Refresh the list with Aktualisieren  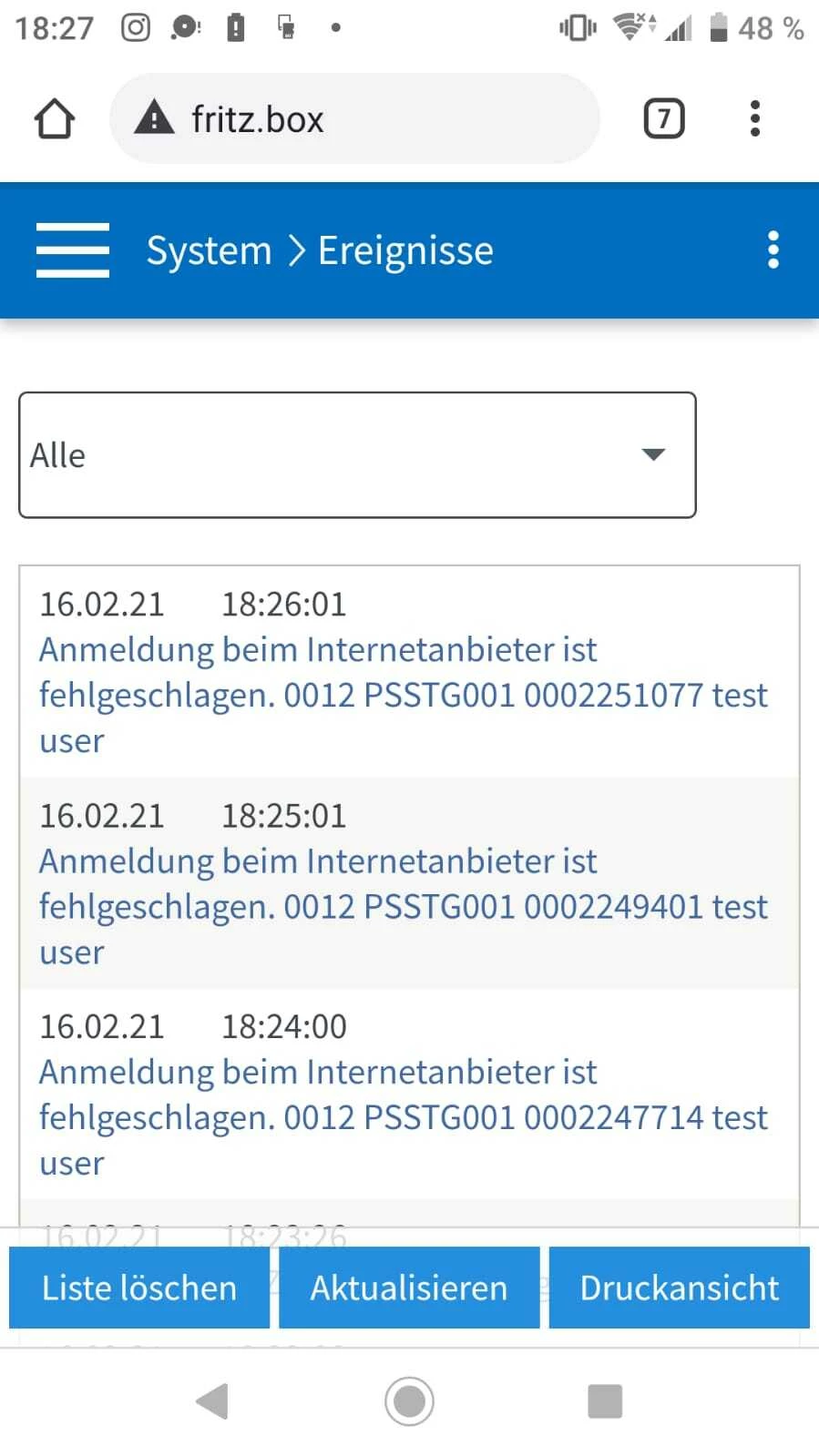[409, 1288]
